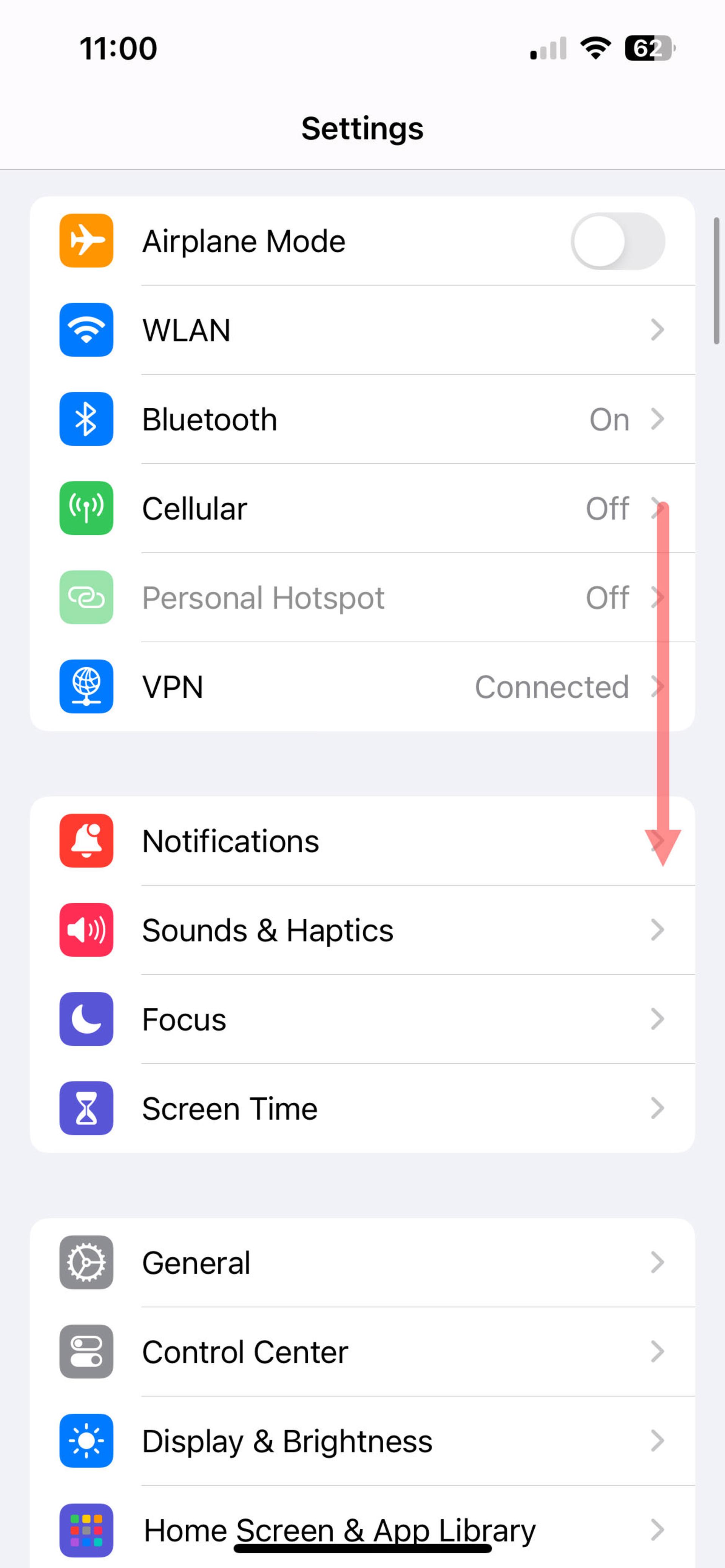The width and height of the screenshot is (725, 1568).
Task: Open Notifications settings
Action: tap(362, 841)
